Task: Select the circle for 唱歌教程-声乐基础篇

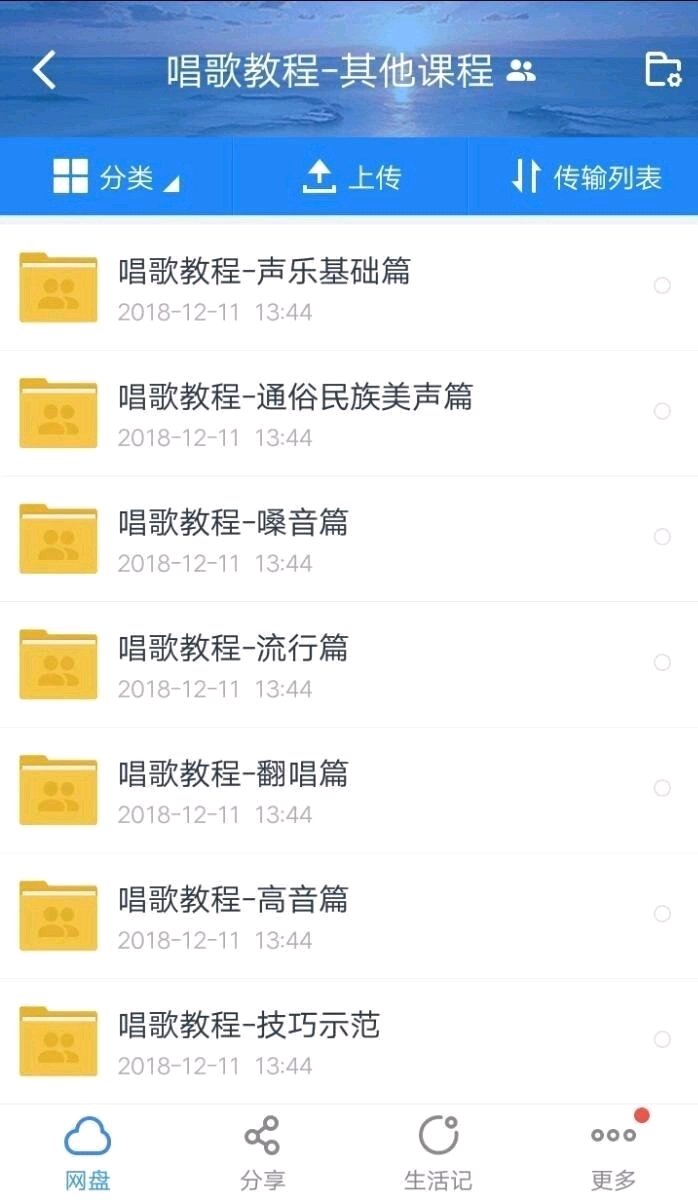Action: pyautogui.click(x=662, y=286)
